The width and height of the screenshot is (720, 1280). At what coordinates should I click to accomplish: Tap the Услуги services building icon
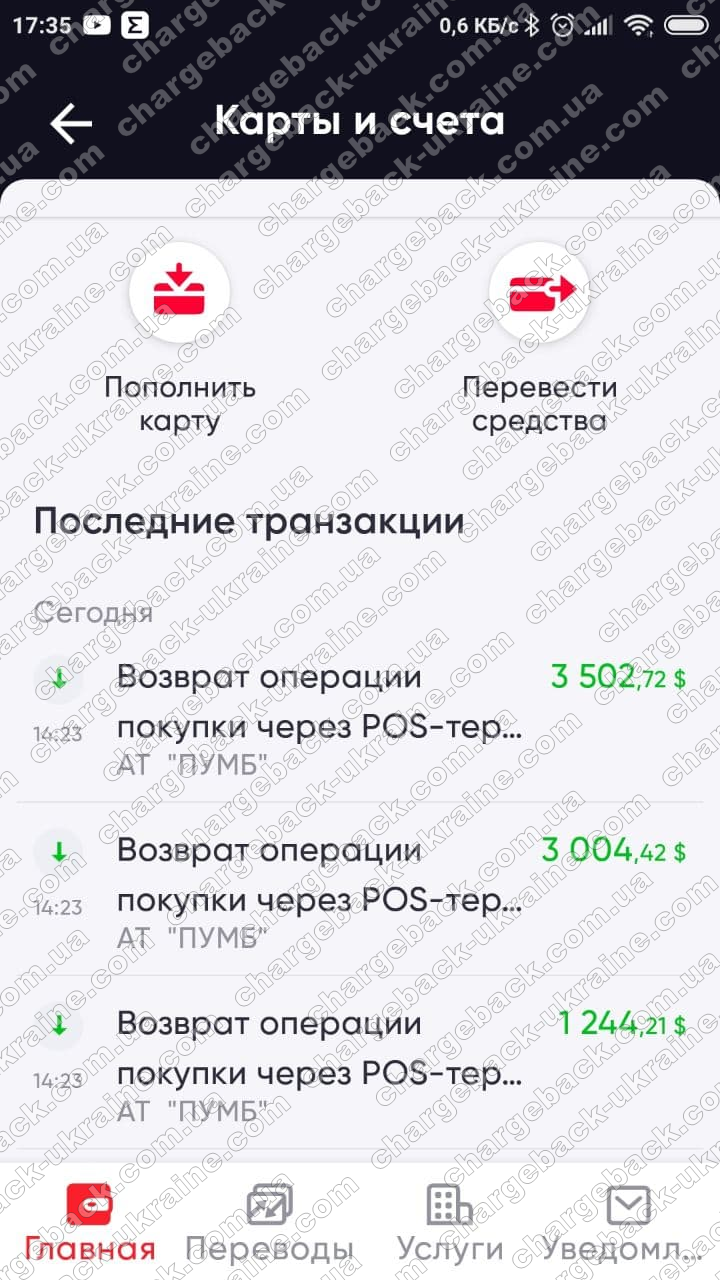(x=449, y=1204)
